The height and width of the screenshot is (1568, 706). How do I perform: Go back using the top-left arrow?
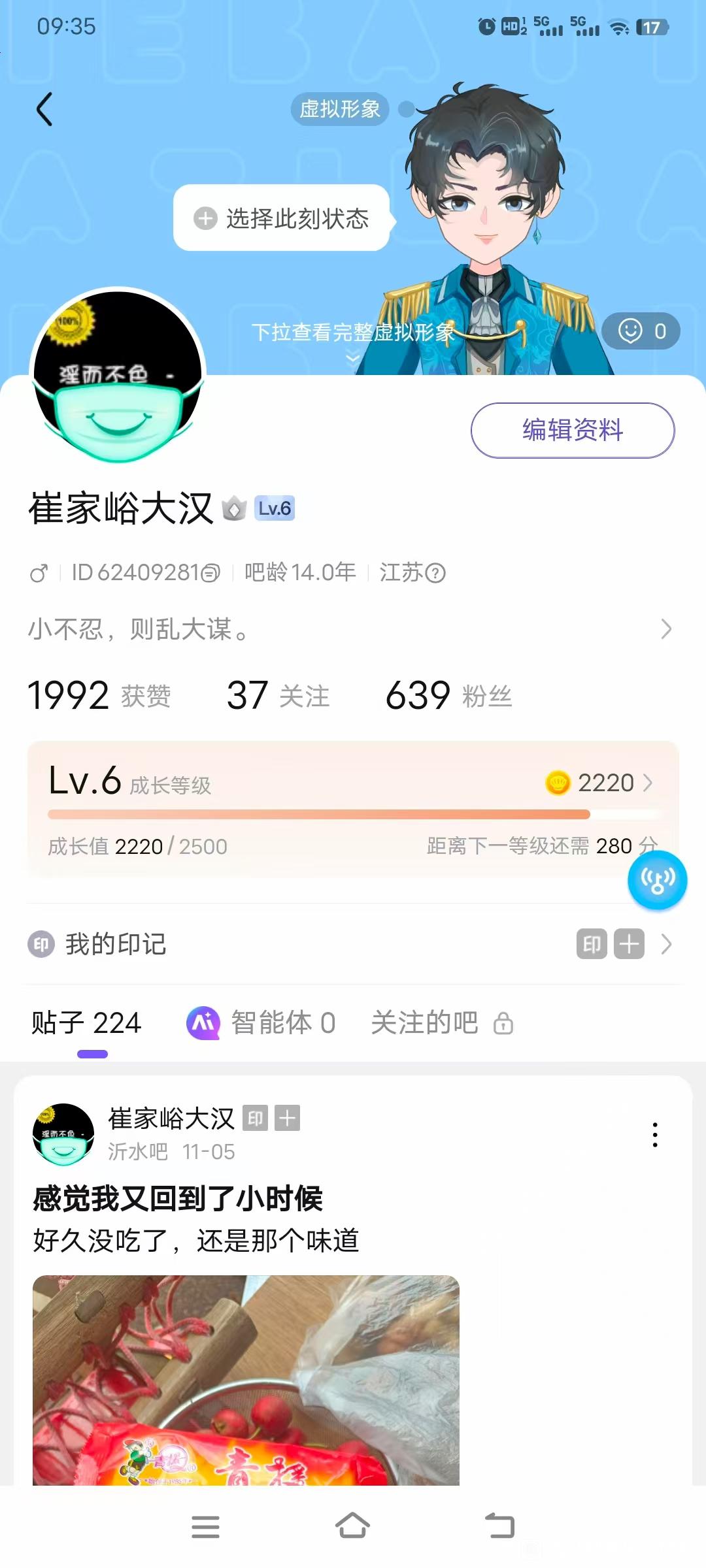click(44, 109)
